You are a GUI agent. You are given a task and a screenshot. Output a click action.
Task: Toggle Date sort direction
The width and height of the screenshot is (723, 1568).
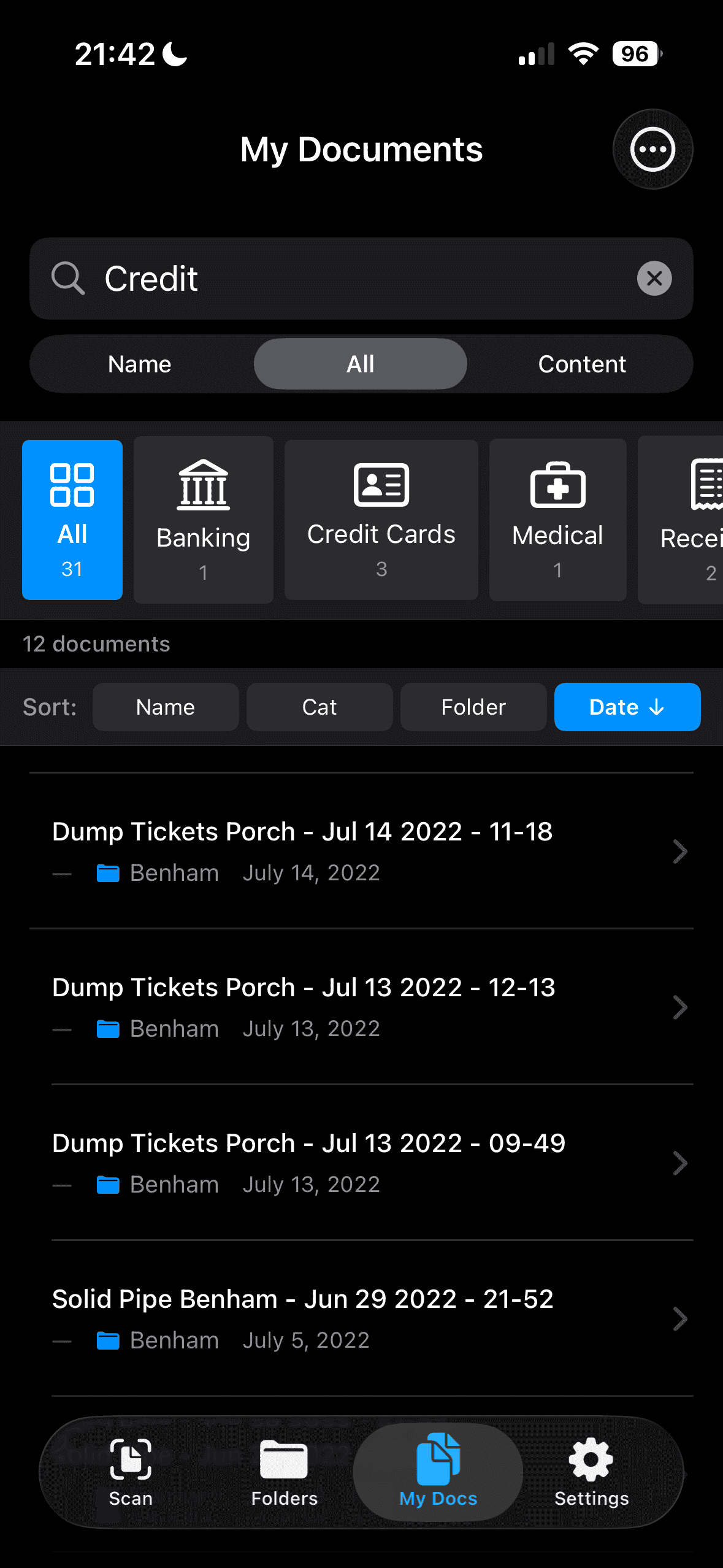click(627, 707)
